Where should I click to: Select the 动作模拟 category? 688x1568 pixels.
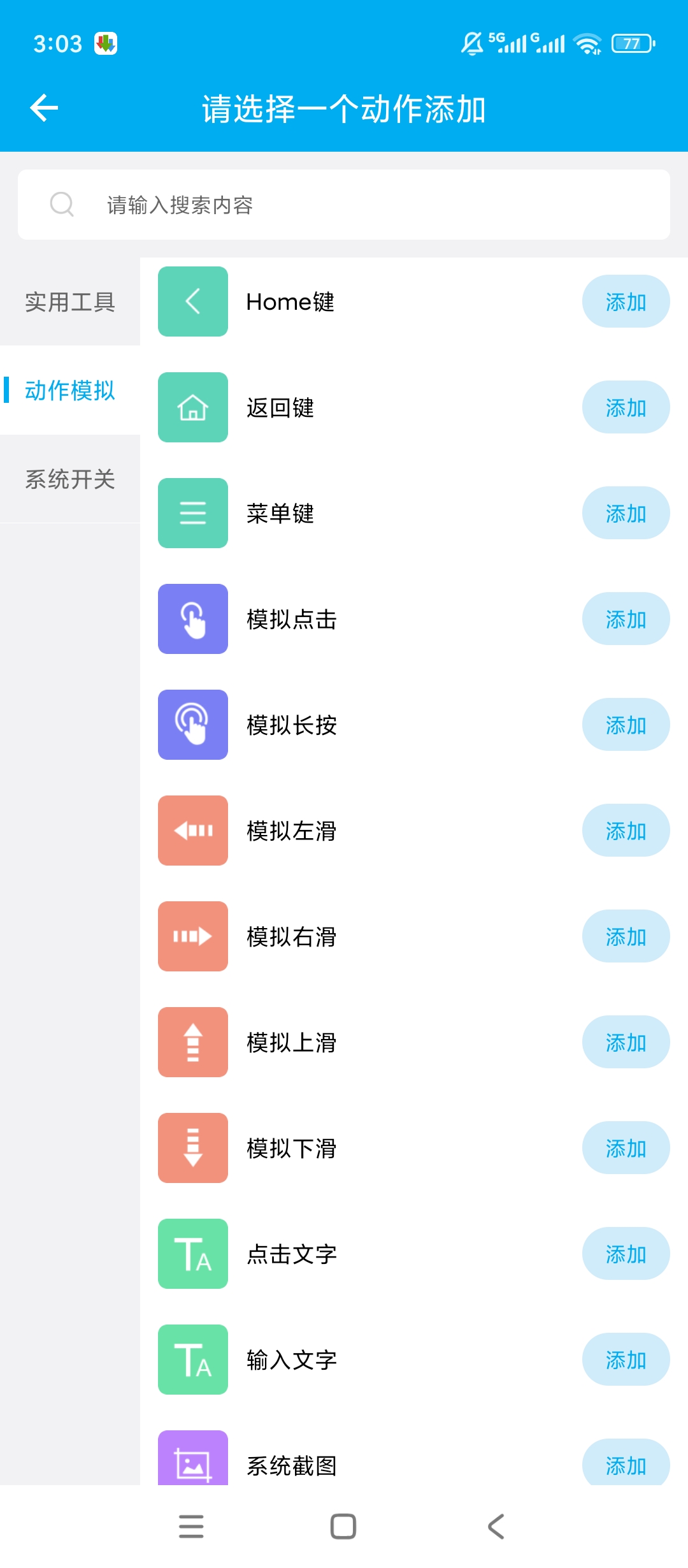[x=70, y=390]
